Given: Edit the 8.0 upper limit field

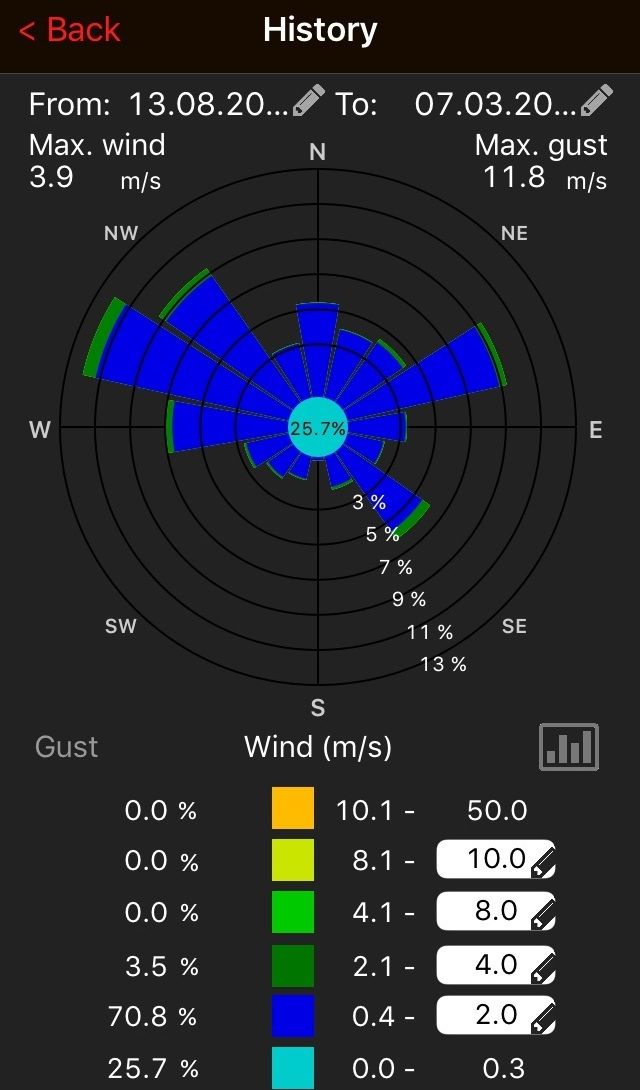Looking at the screenshot, I should tap(495, 911).
